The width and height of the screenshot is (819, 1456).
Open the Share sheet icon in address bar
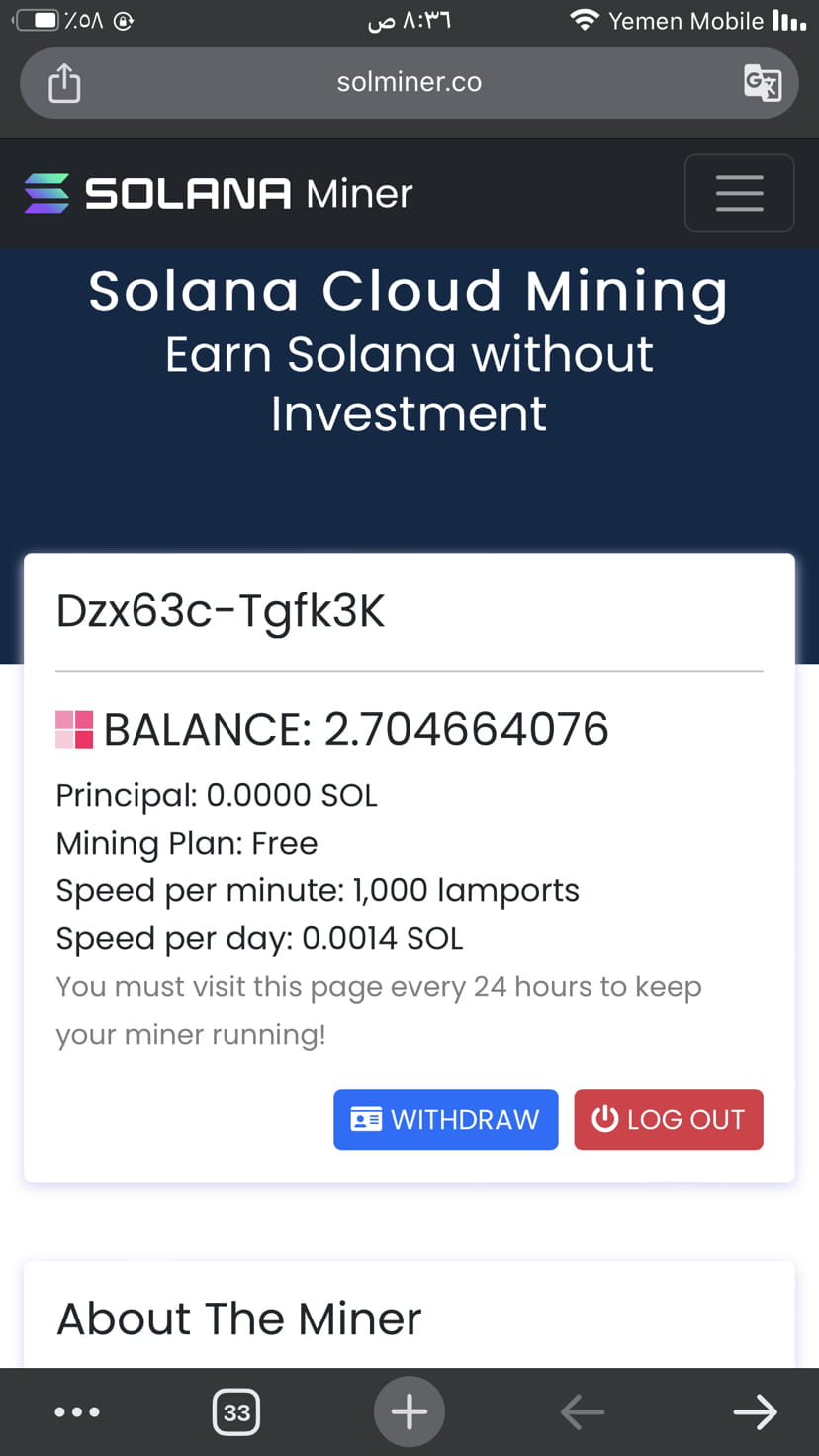point(63,83)
